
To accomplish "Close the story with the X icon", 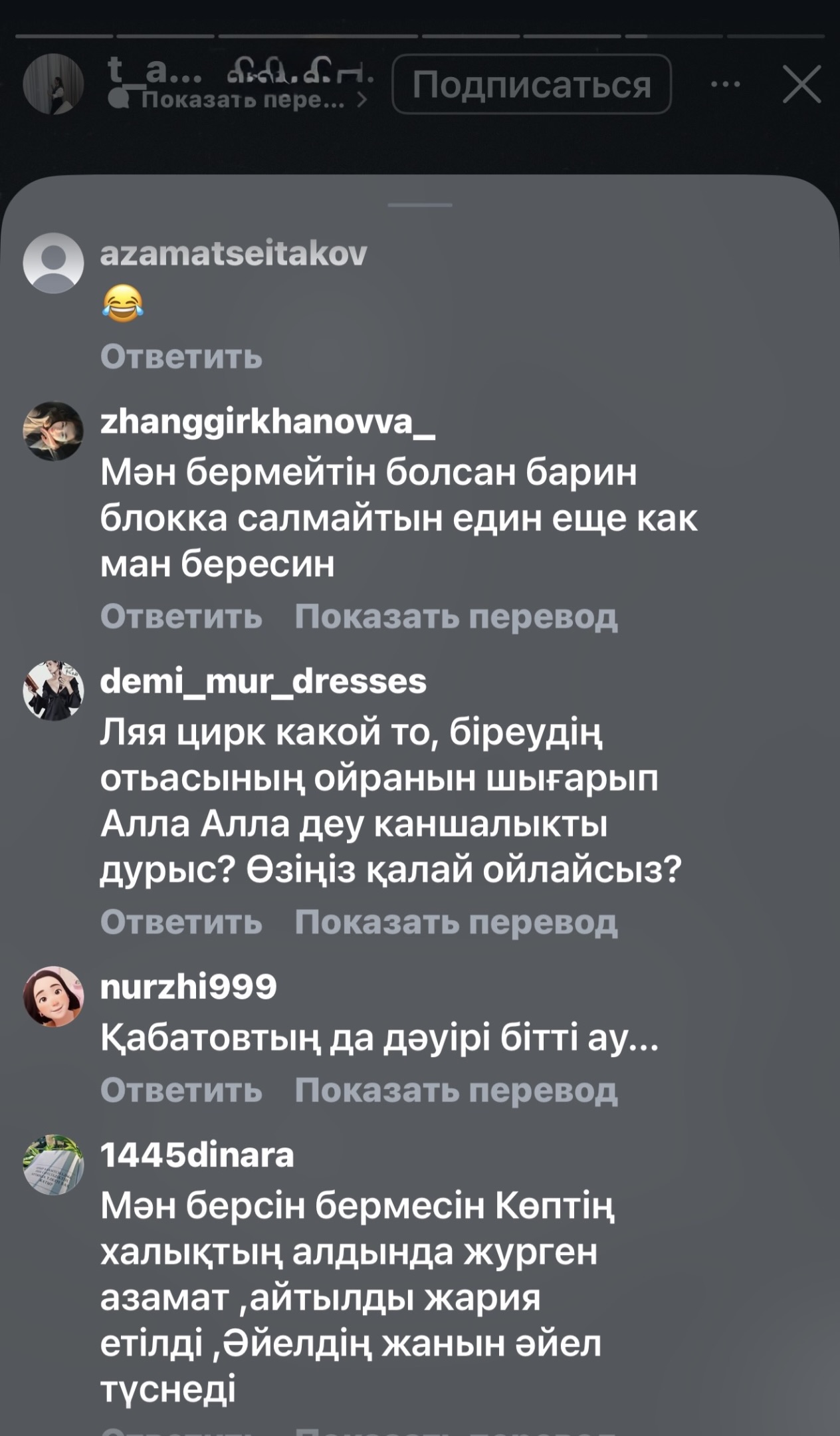I will click(x=801, y=84).
